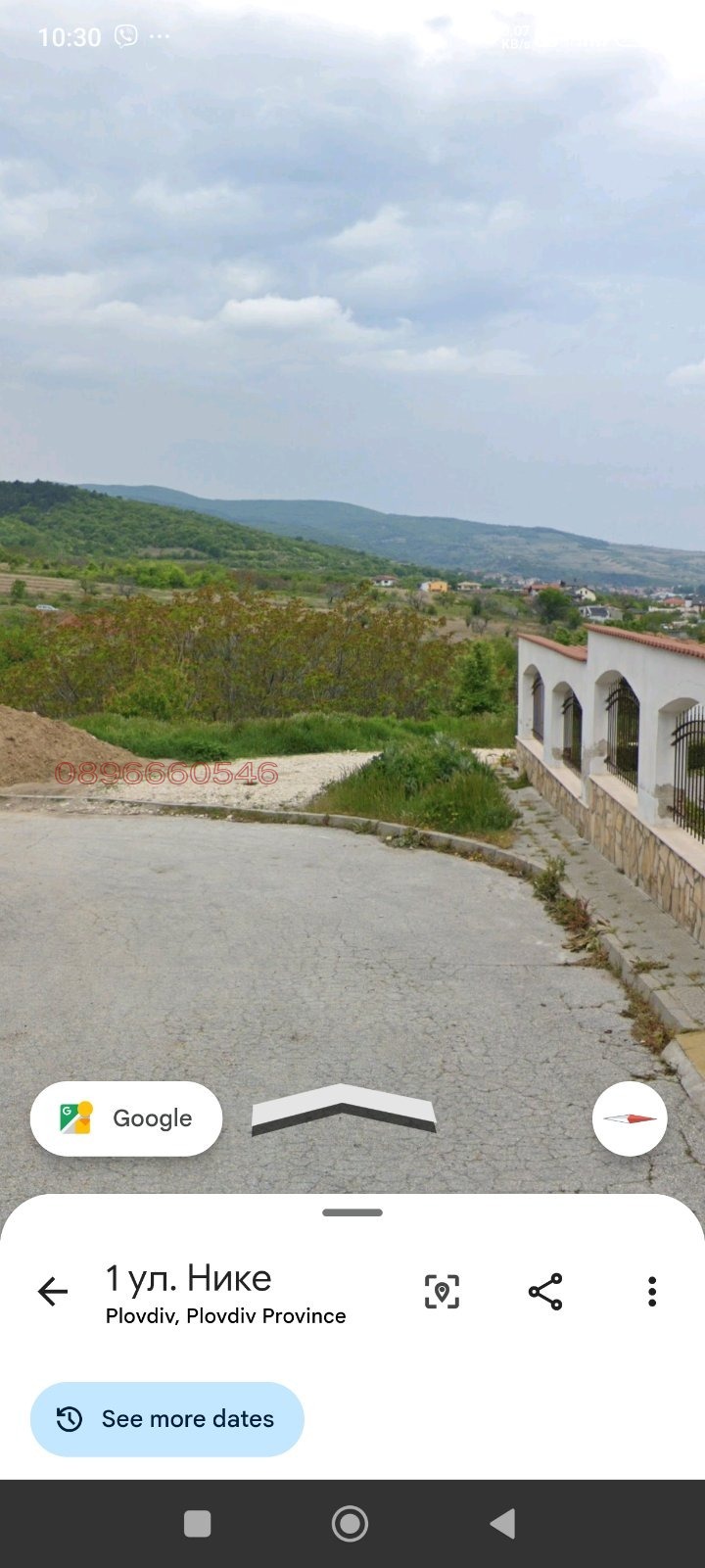
Task: Go to the system home screen
Action: 350,1524
